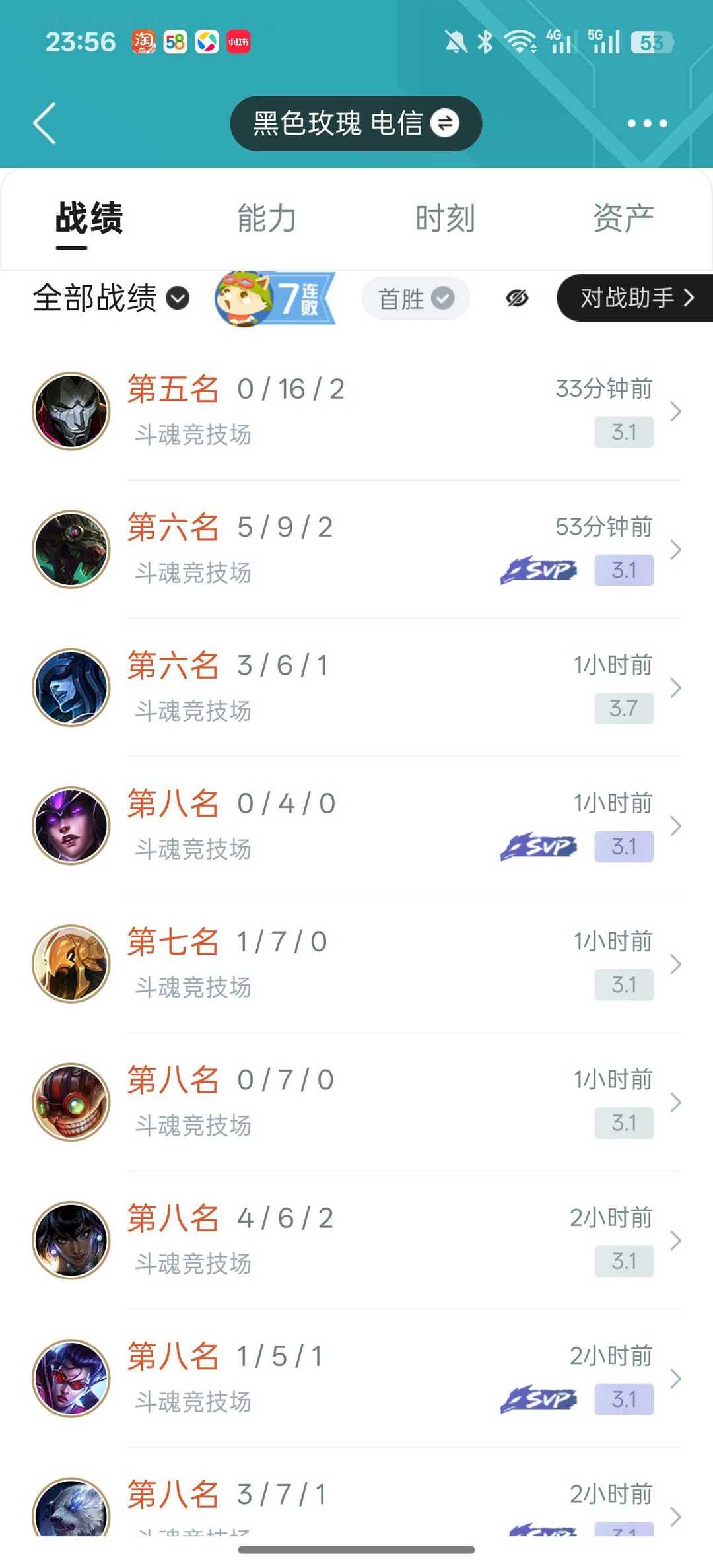Tap the 7连败 streak badge
The height and width of the screenshot is (1568, 713).
[275, 298]
